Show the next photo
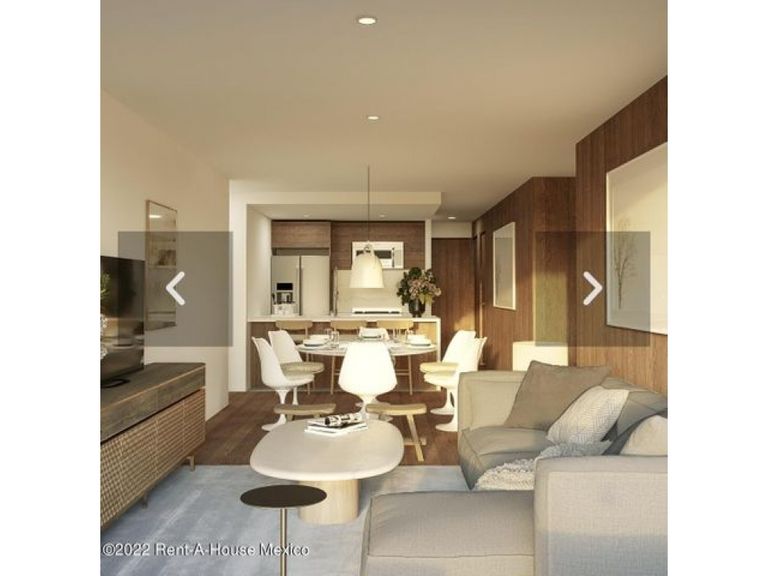The height and width of the screenshot is (576, 768). tap(592, 289)
